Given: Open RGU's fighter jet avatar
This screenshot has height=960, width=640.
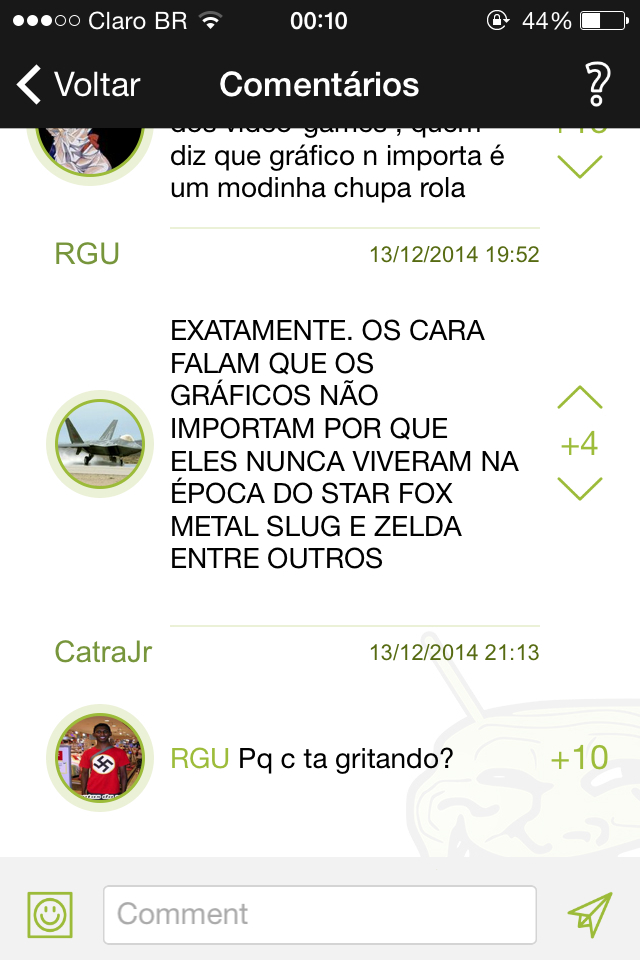Looking at the screenshot, I should coord(100,444).
